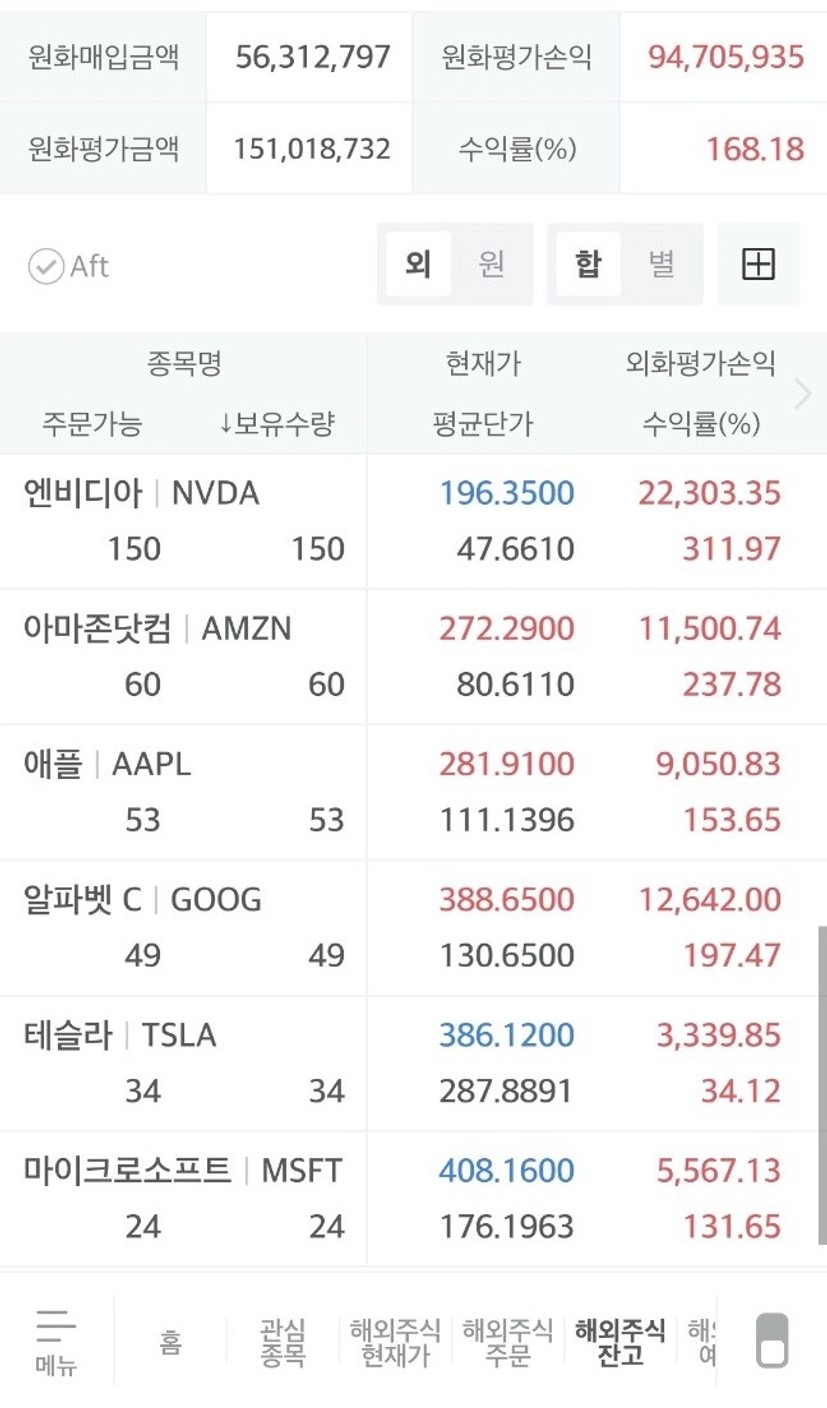Open the 애플 AAPL holding row
This screenshot has height=1408, width=827.
[x=413, y=793]
